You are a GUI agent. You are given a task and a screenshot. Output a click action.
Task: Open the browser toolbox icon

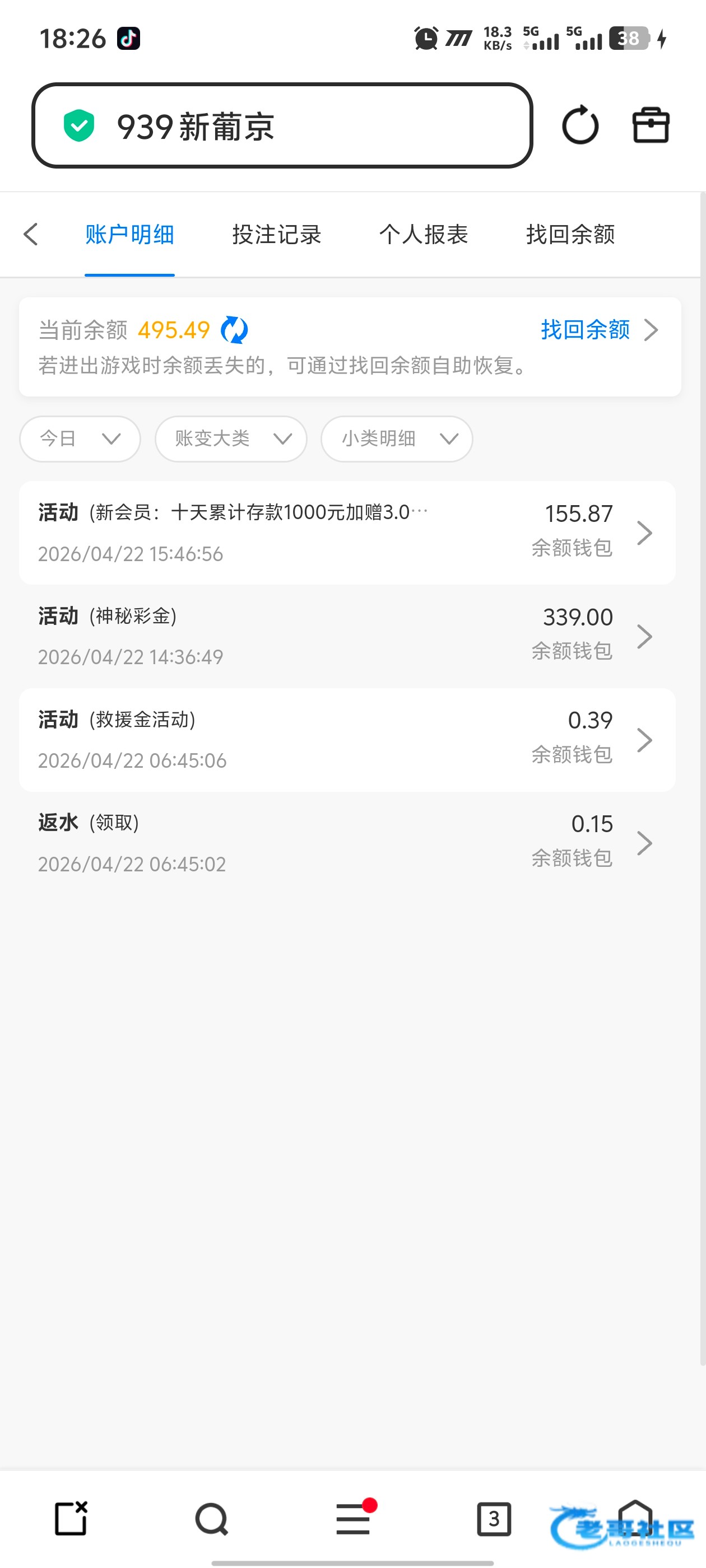(x=651, y=126)
